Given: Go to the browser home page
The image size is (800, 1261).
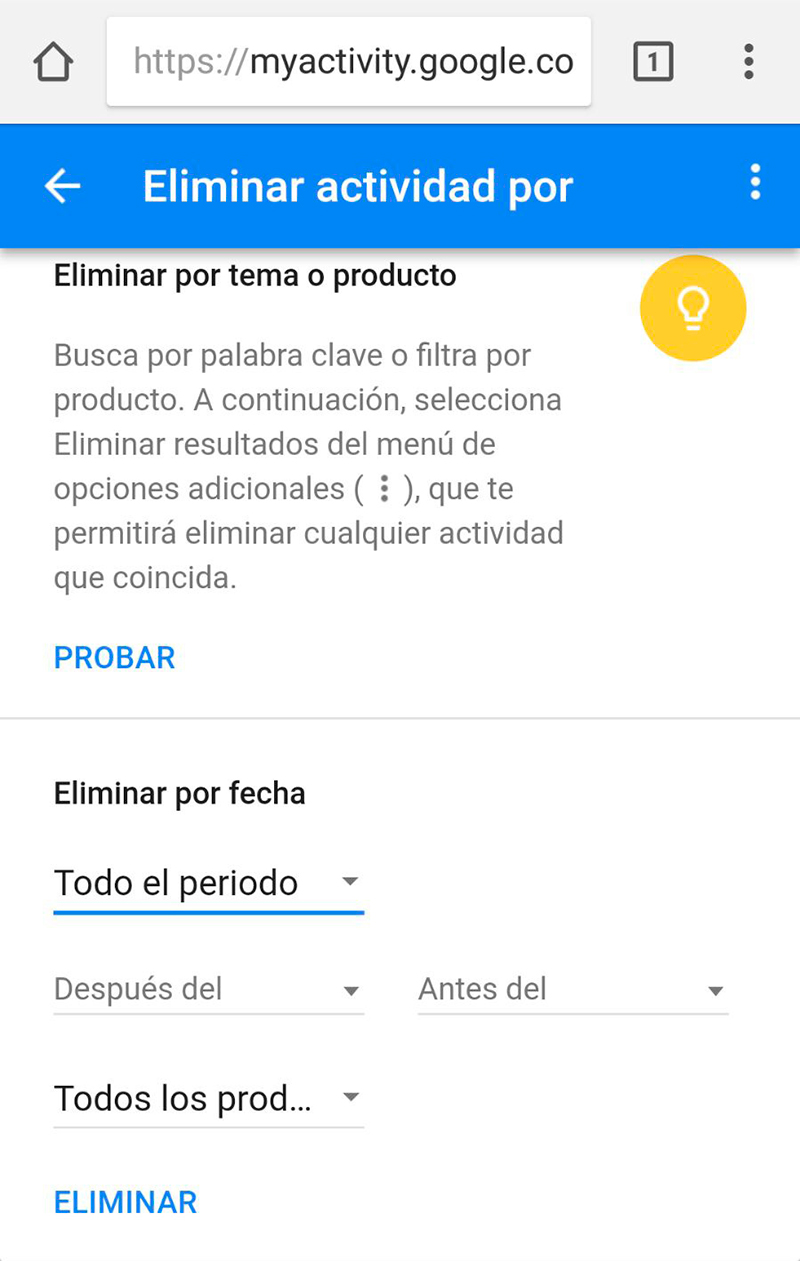Looking at the screenshot, I should pyautogui.click(x=53, y=62).
